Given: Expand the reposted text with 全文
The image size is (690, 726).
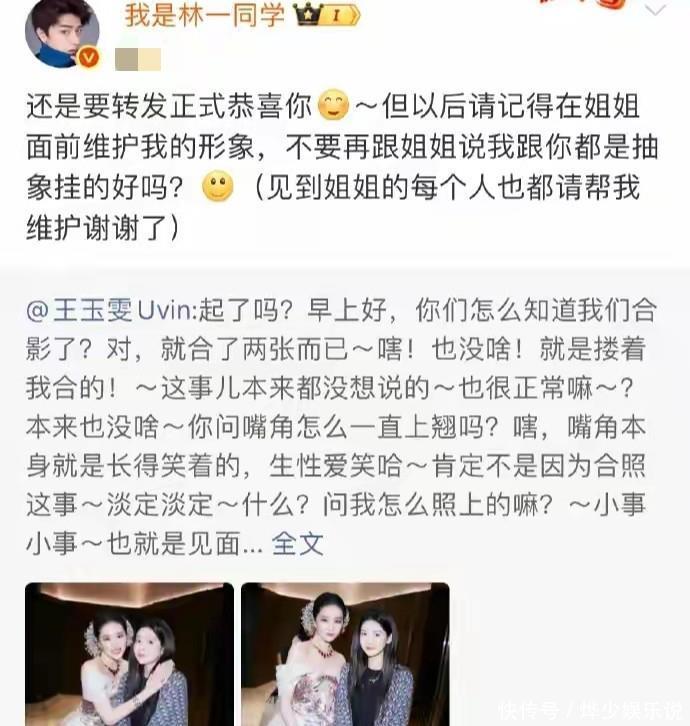Looking at the screenshot, I should 297,544.
